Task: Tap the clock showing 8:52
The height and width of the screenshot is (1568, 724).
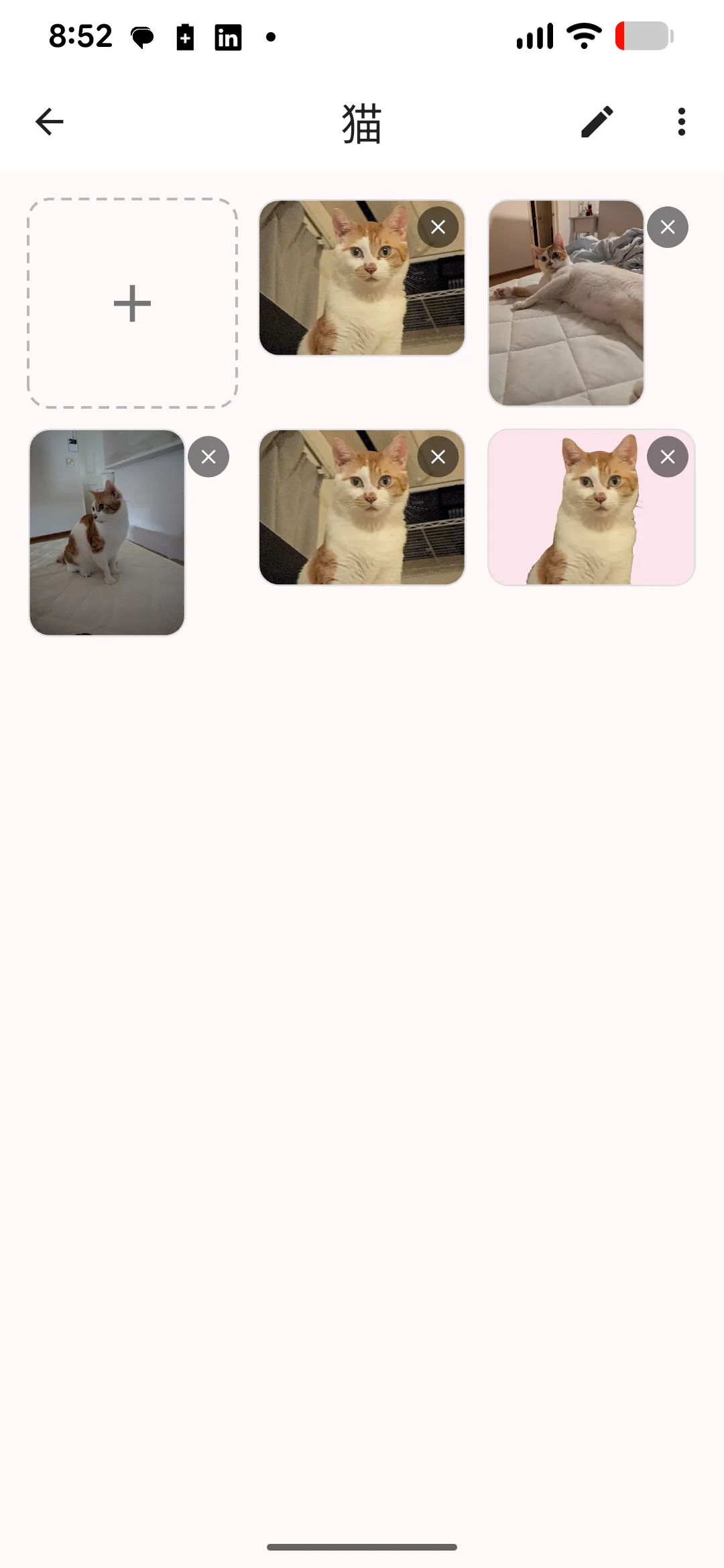Action: 80,36
